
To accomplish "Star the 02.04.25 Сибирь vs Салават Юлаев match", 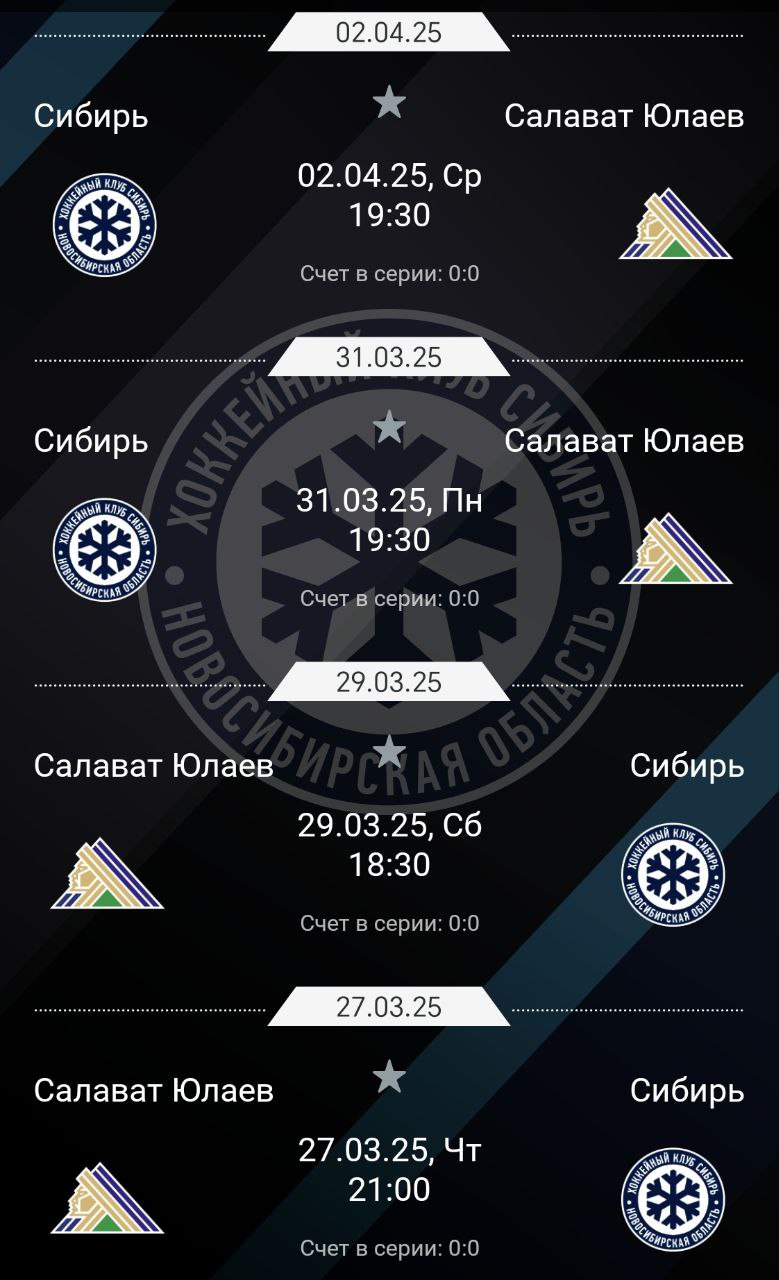I will [x=389, y=102].
